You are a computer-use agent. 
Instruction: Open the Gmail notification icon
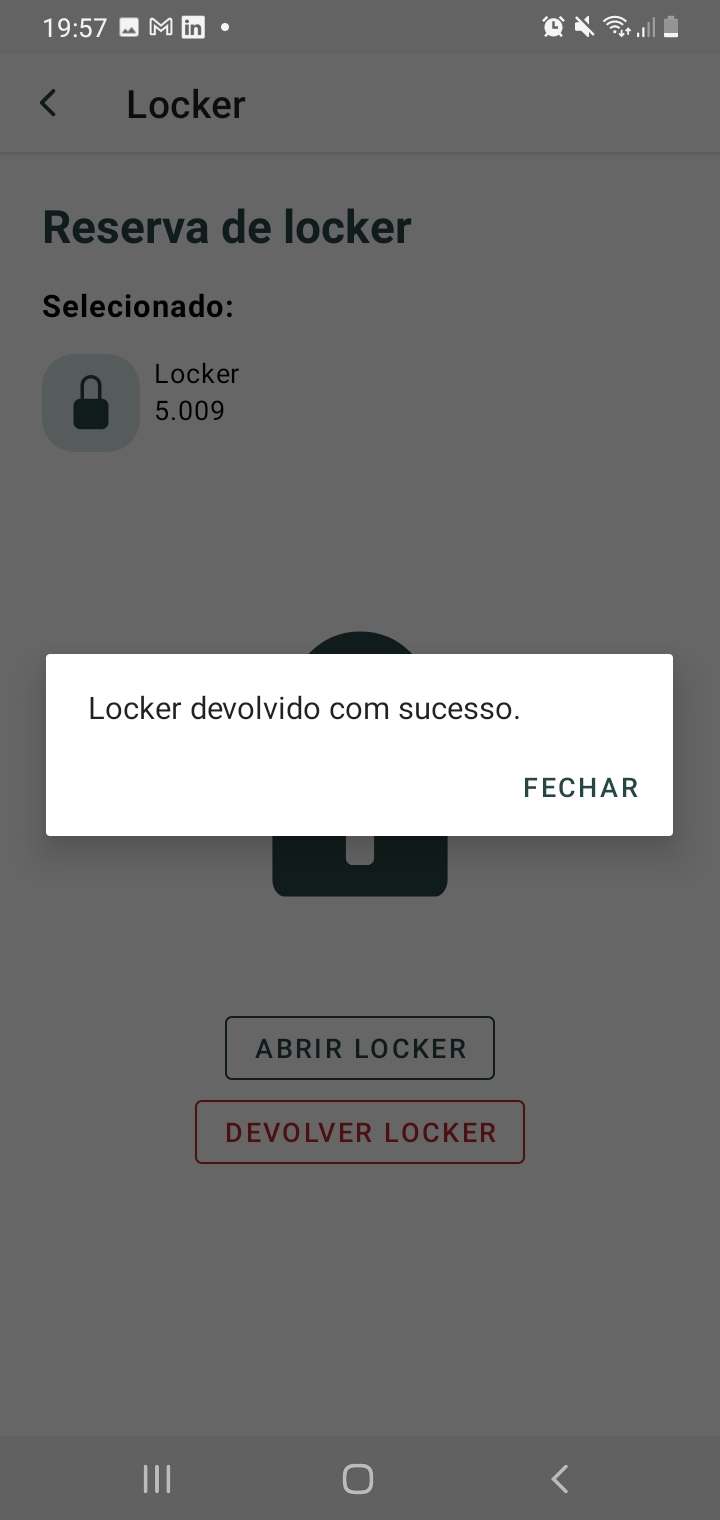coord(159,27)
